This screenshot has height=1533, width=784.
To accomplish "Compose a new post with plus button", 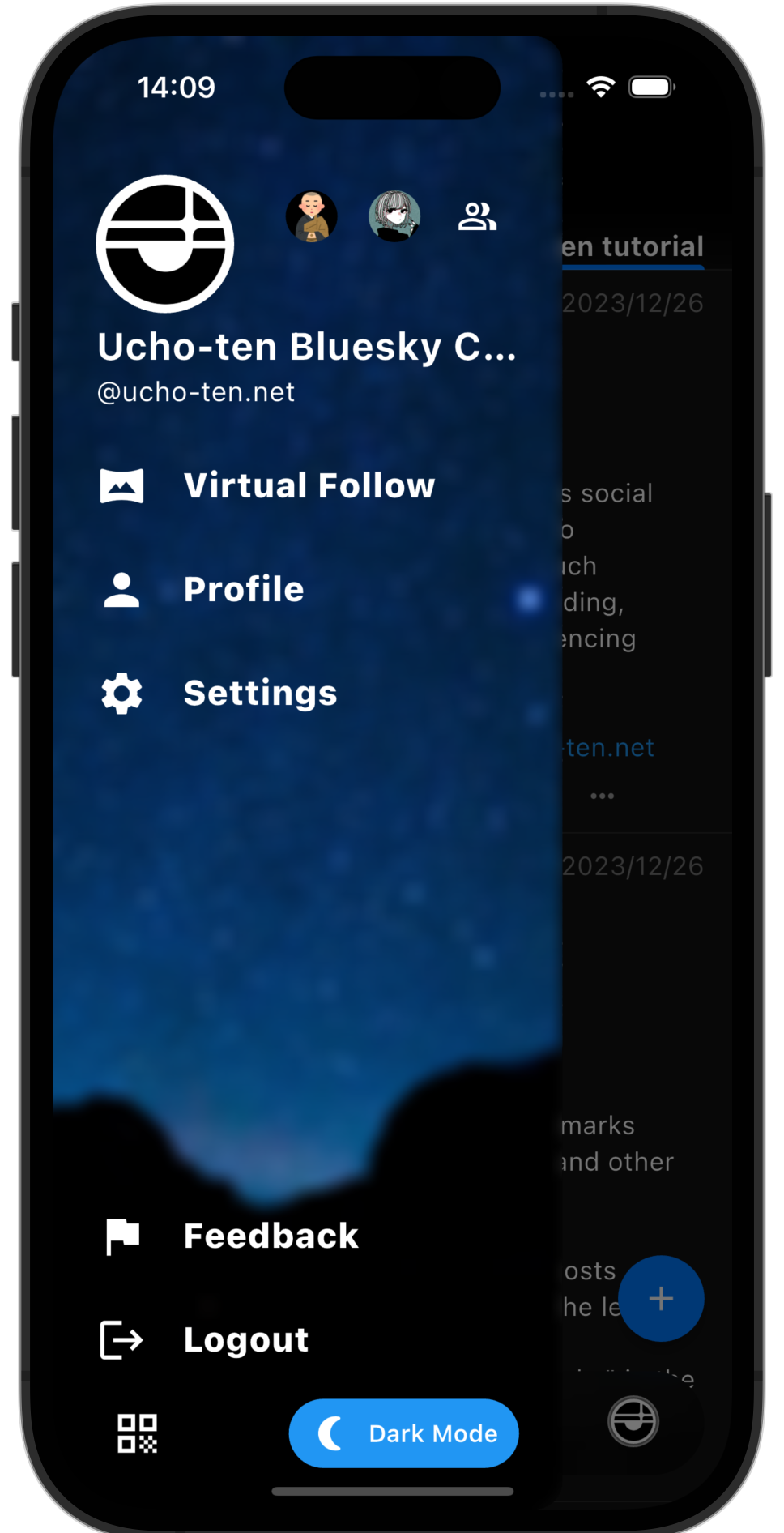I will click(x=661, y=1298).
